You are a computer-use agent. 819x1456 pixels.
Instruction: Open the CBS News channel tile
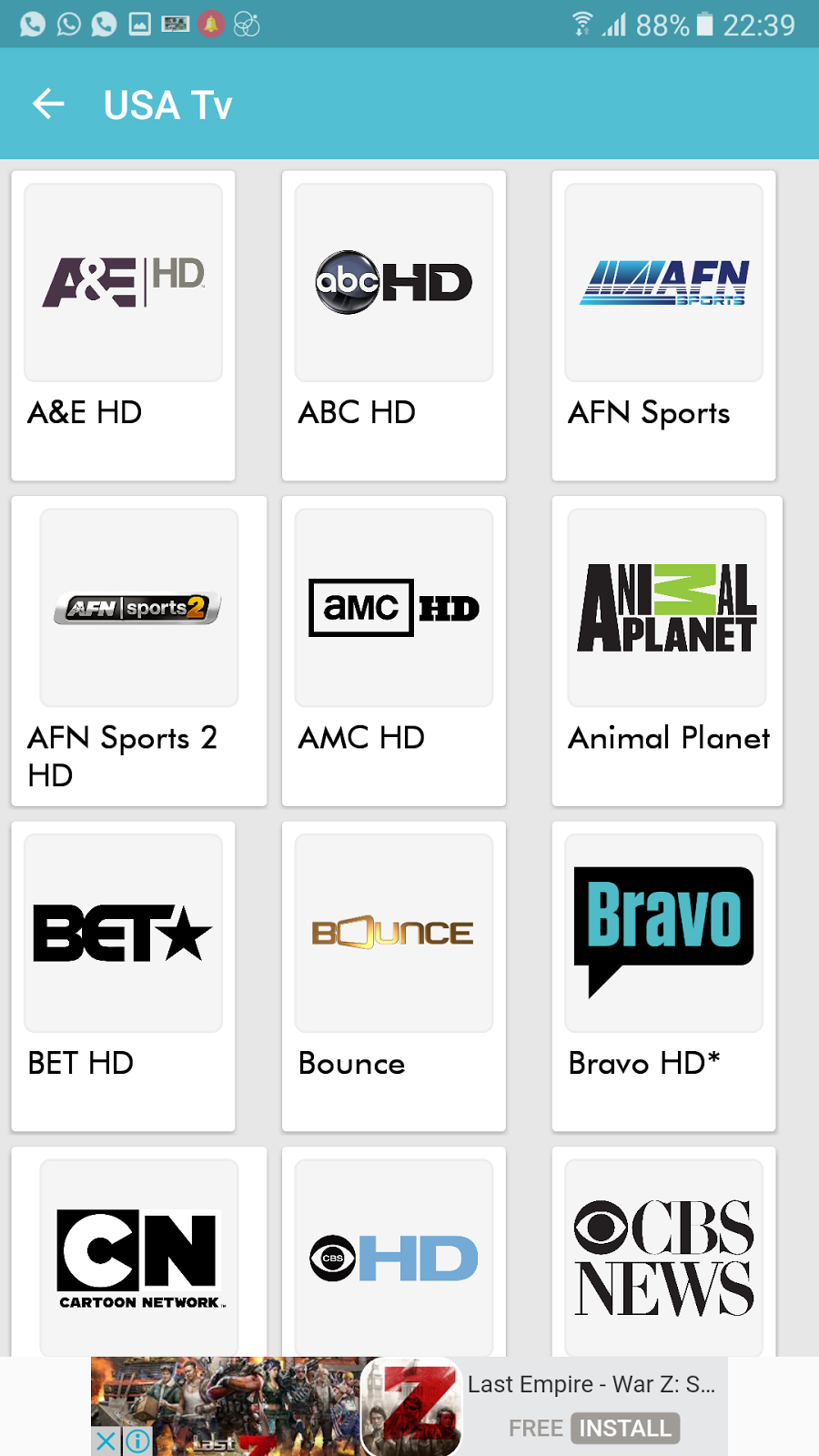pos(663,1256)
